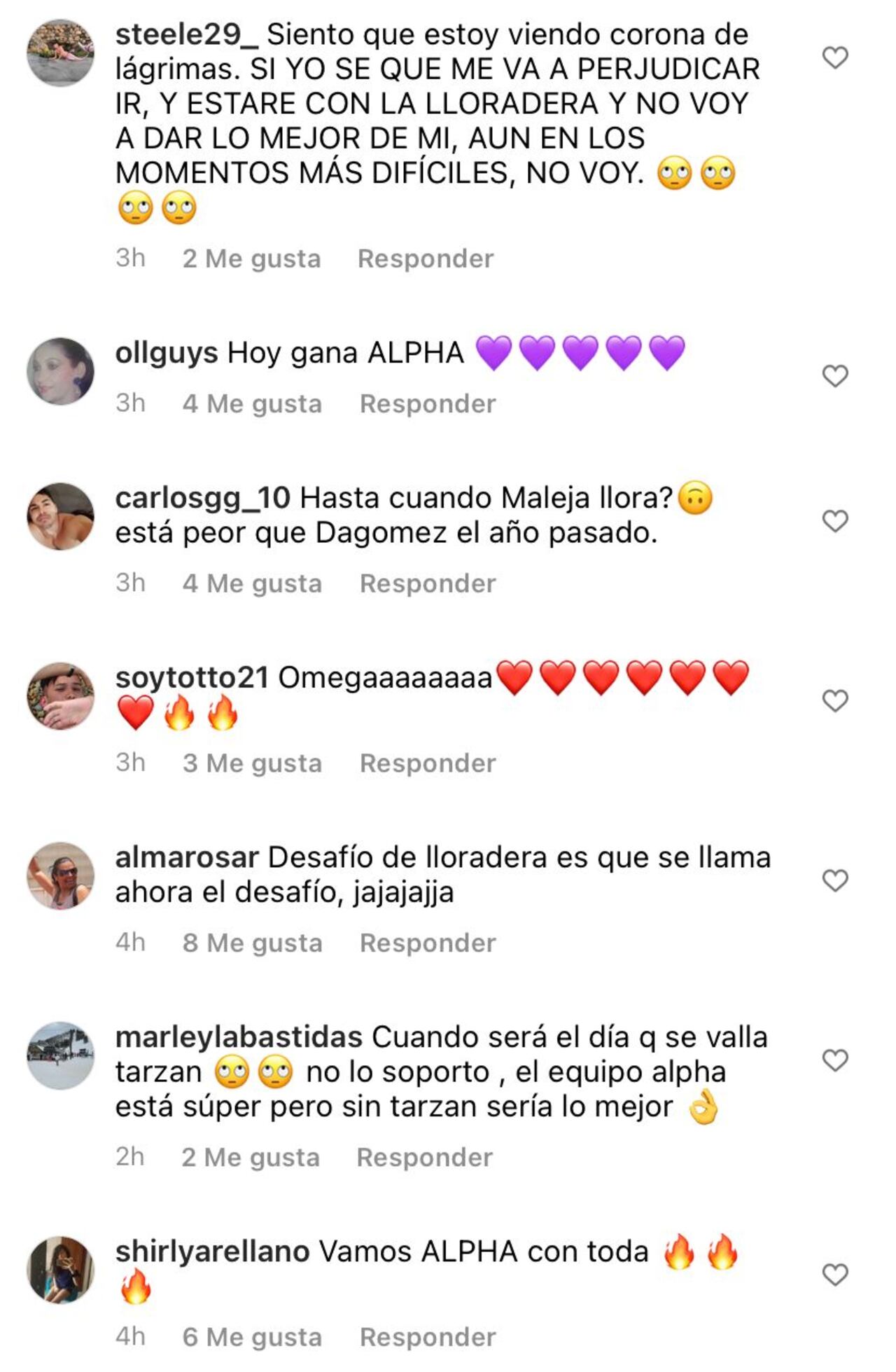Reply to ollguys' comment
This screenshot has height=1372, width=896.
[427, 403]
